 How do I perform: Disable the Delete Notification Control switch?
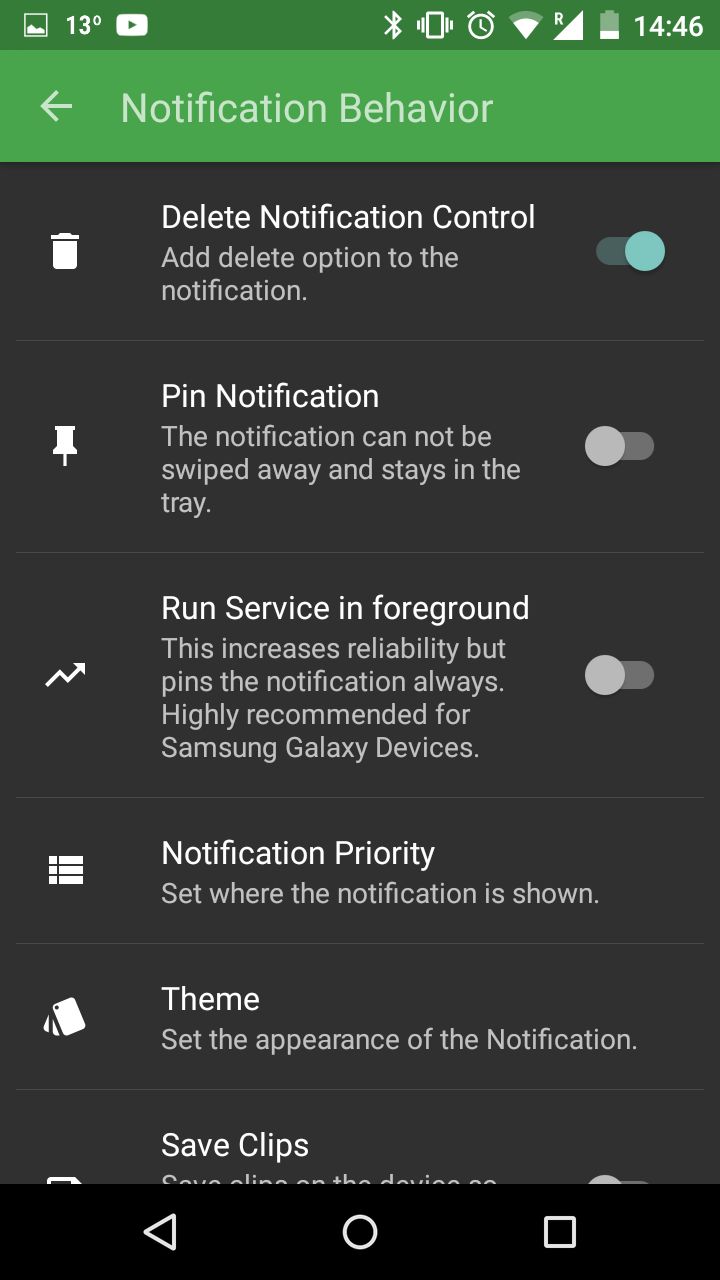(x=630, y=251)
